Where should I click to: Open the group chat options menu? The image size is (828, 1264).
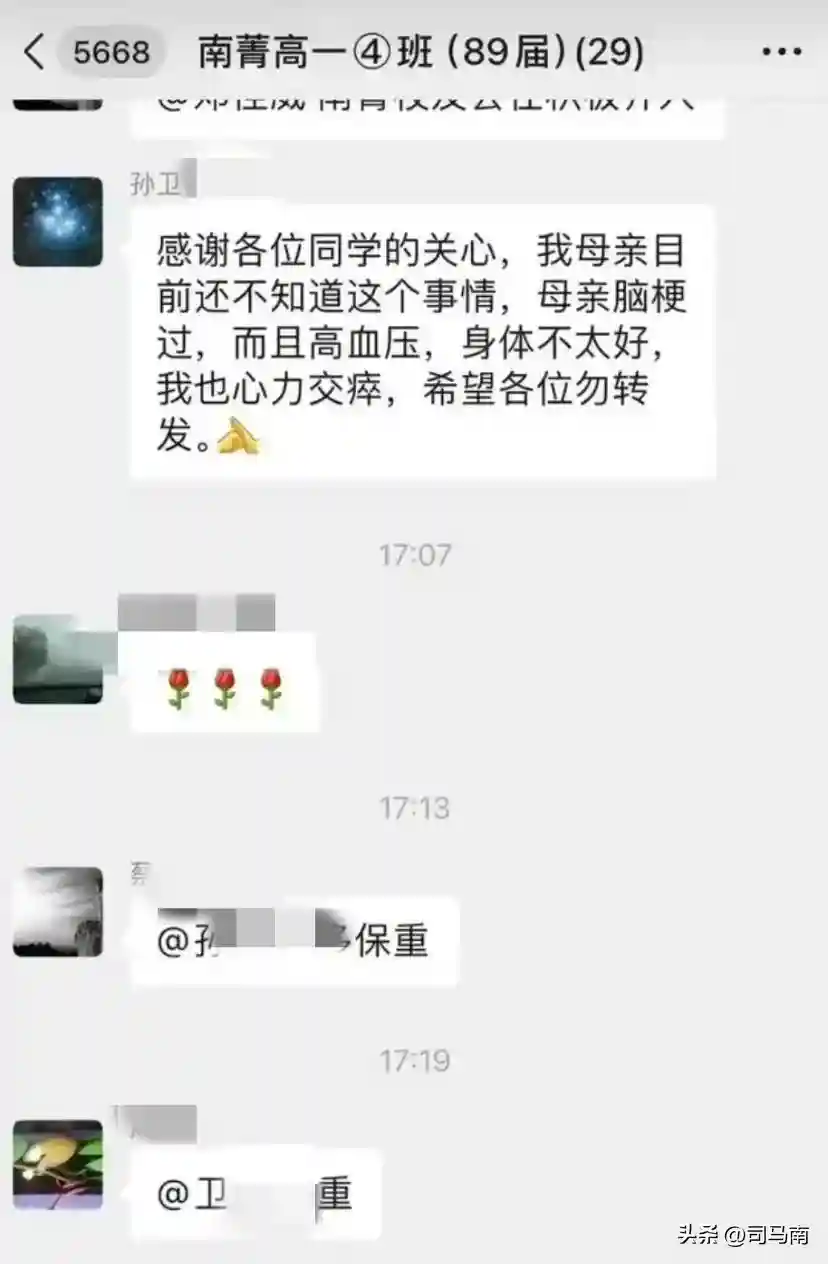782,52
